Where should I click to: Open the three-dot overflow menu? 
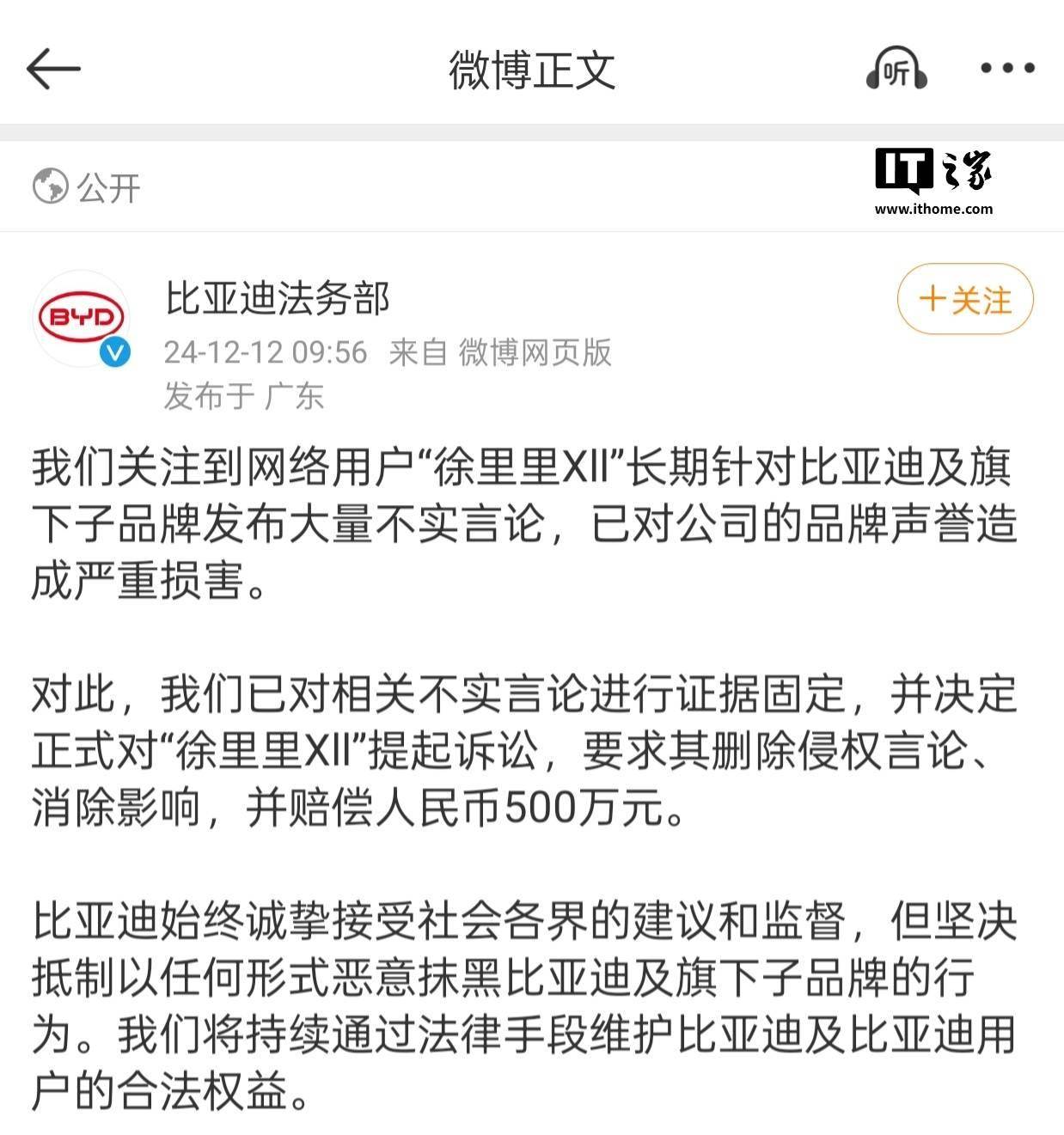coord(1007,69)
